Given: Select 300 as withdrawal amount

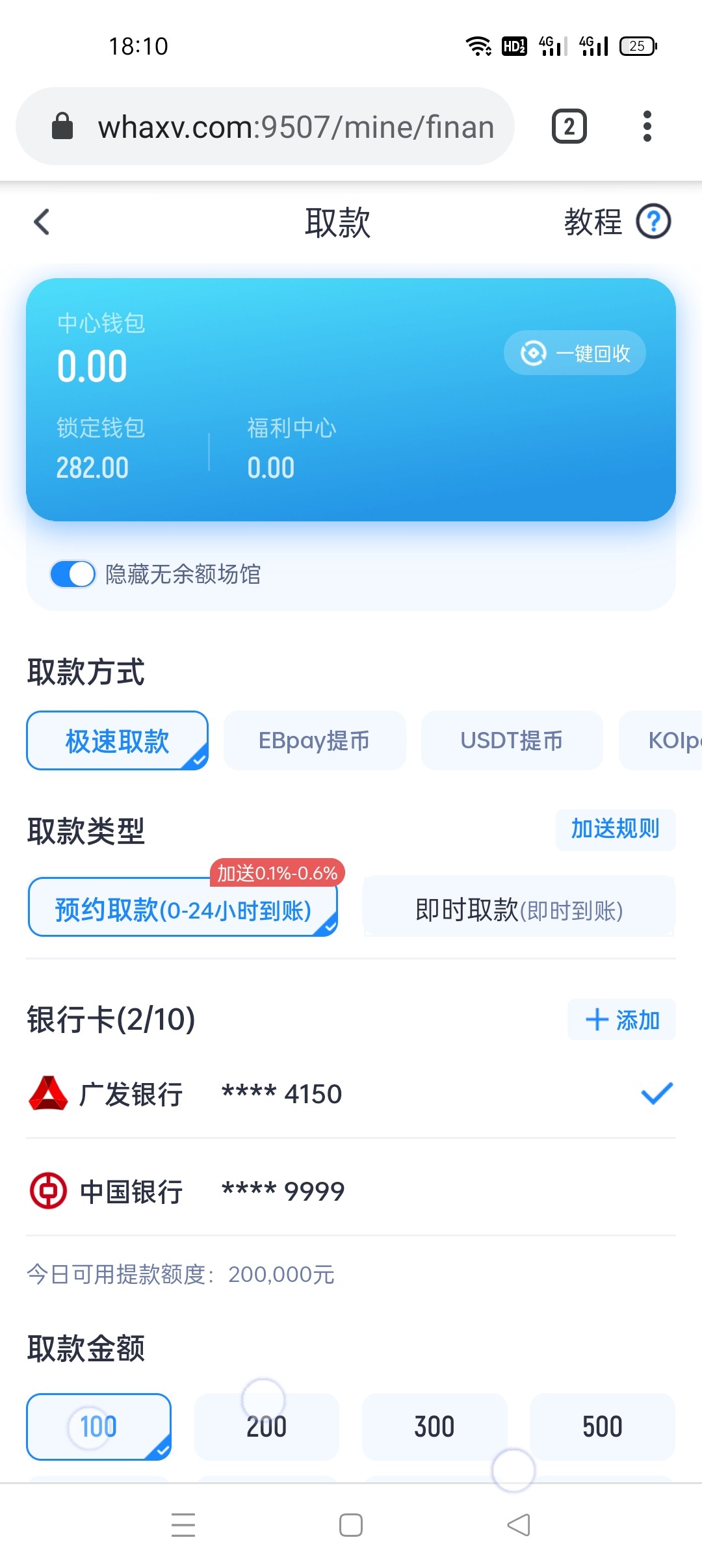Looking at the screenshot, I should click(434, 1426).
